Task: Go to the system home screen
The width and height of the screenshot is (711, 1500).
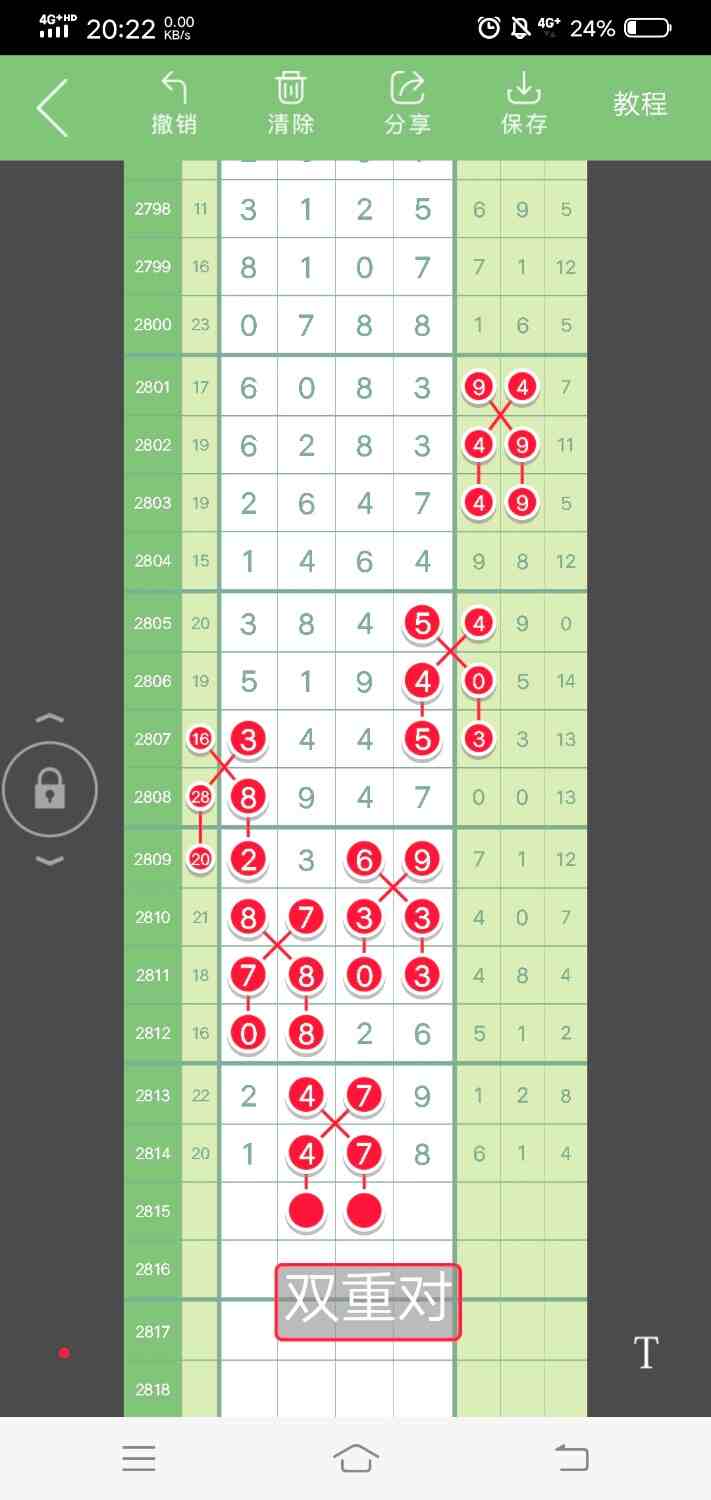Action: (356, 1458)
